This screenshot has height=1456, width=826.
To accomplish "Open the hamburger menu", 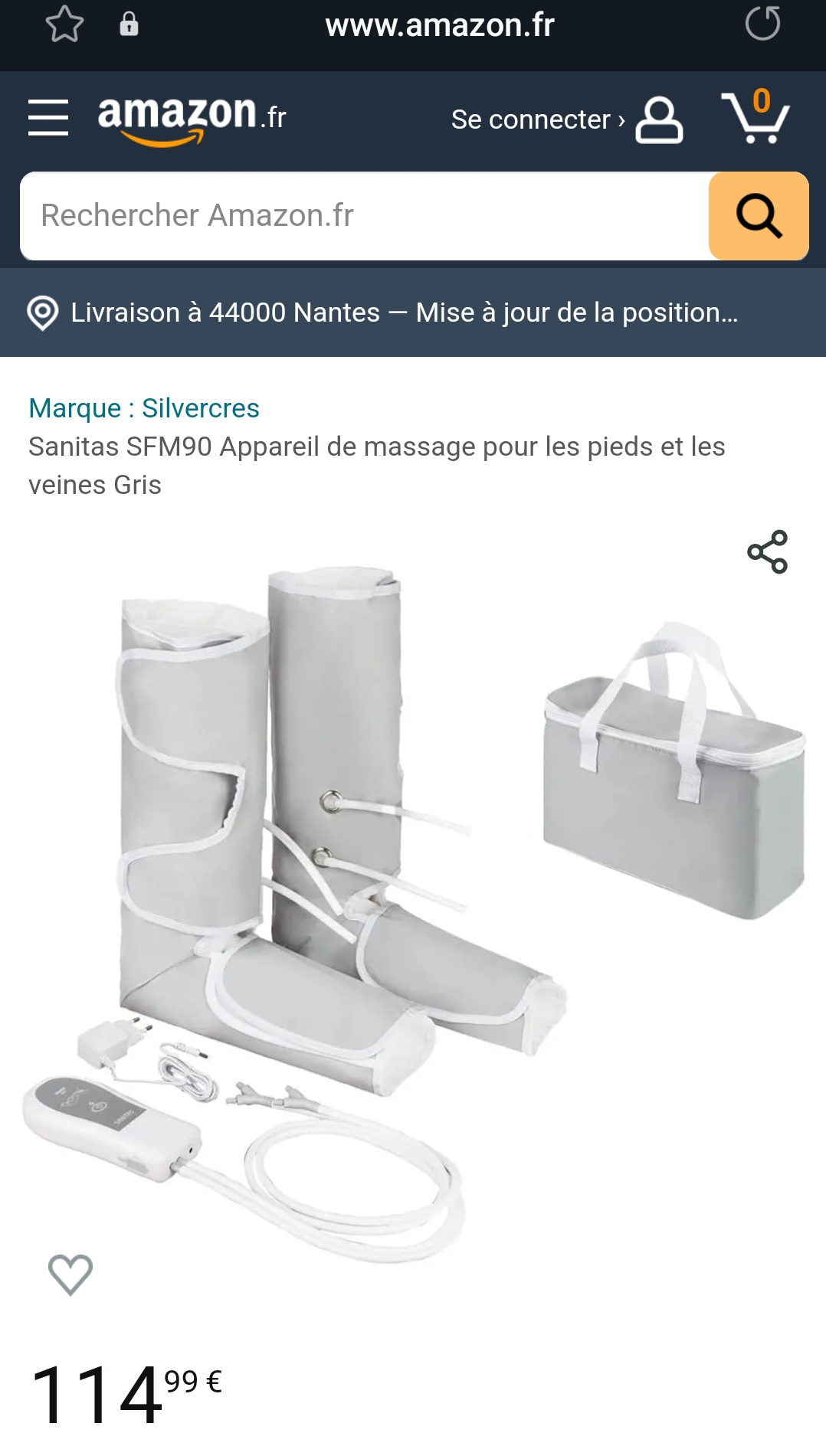I will (48, 118).
